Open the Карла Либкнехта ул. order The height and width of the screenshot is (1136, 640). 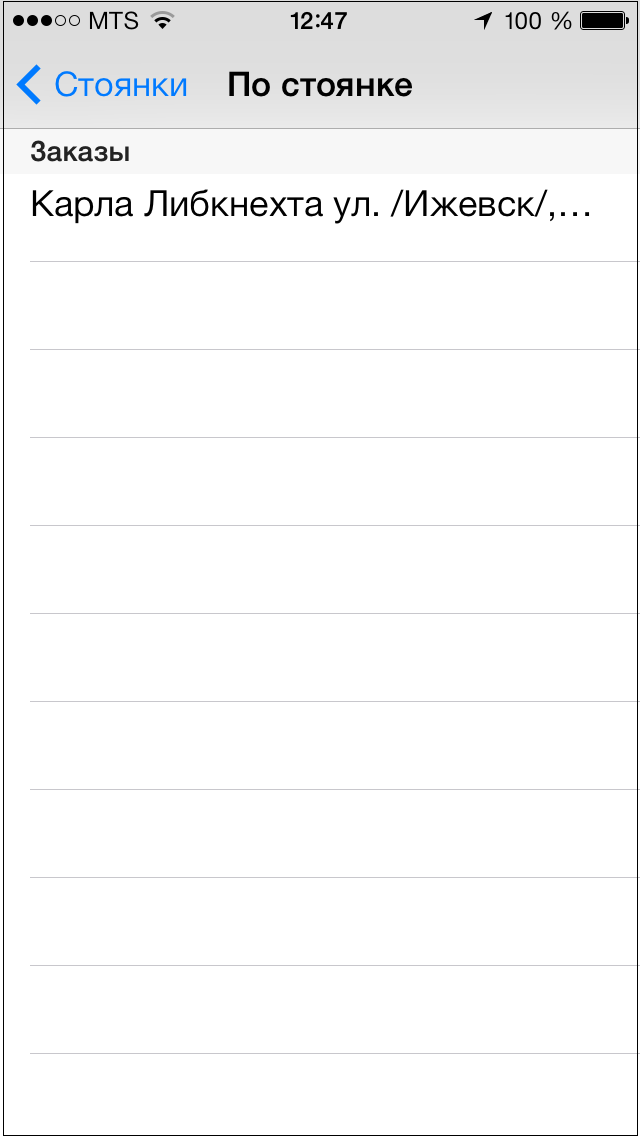(312, 206)
